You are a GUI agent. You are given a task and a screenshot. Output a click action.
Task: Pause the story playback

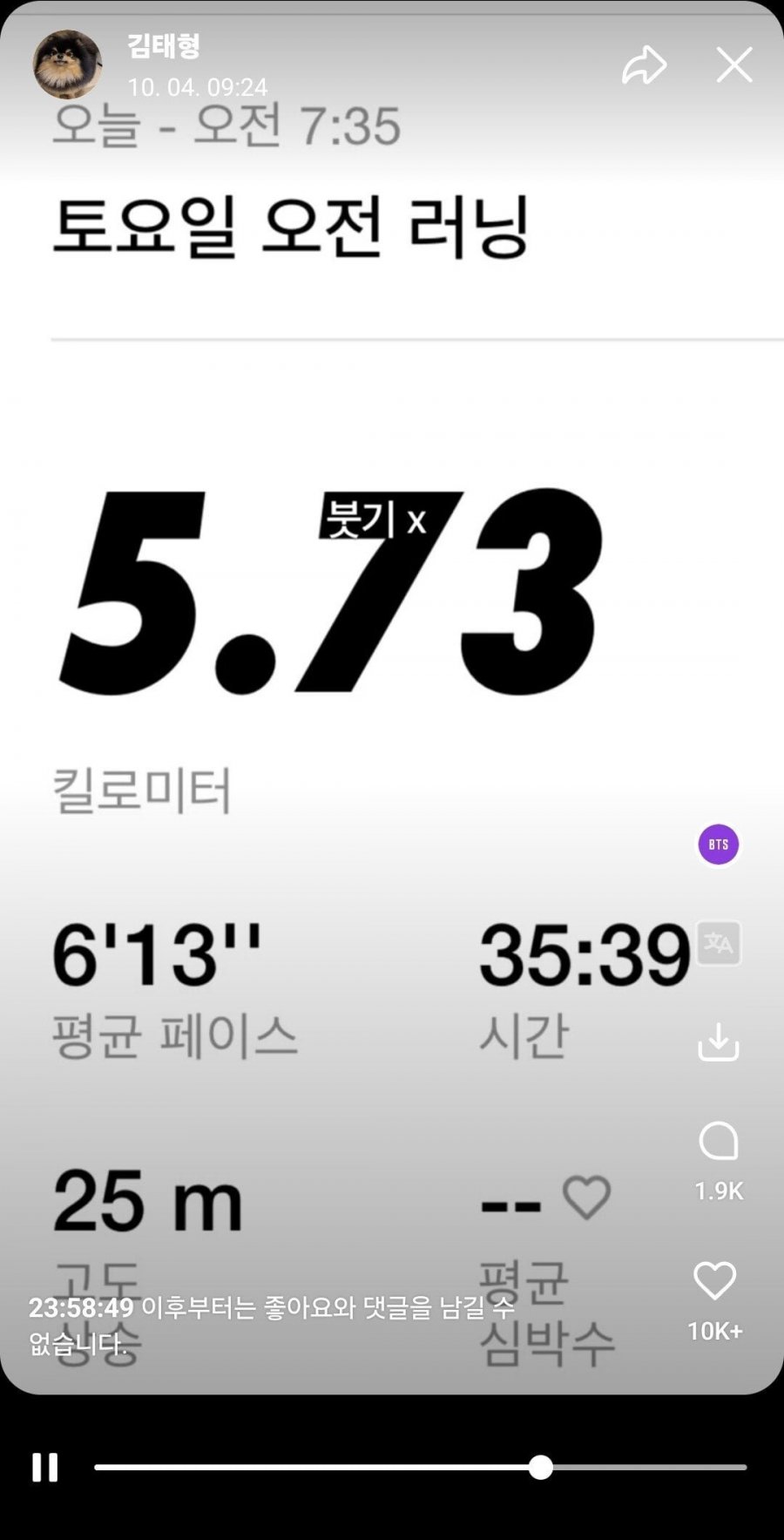(45, 1467)
